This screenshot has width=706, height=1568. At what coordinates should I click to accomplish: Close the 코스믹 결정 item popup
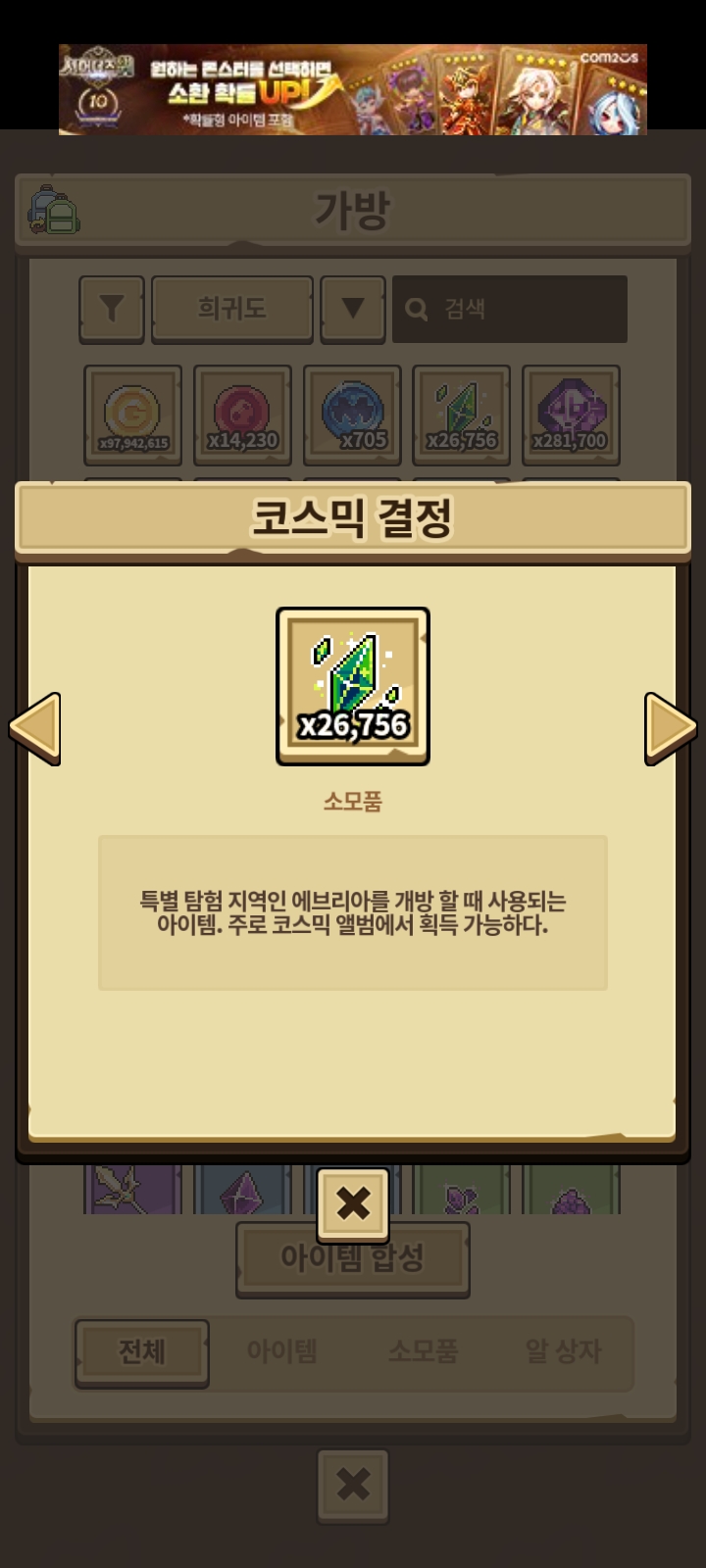(353, 1203)
